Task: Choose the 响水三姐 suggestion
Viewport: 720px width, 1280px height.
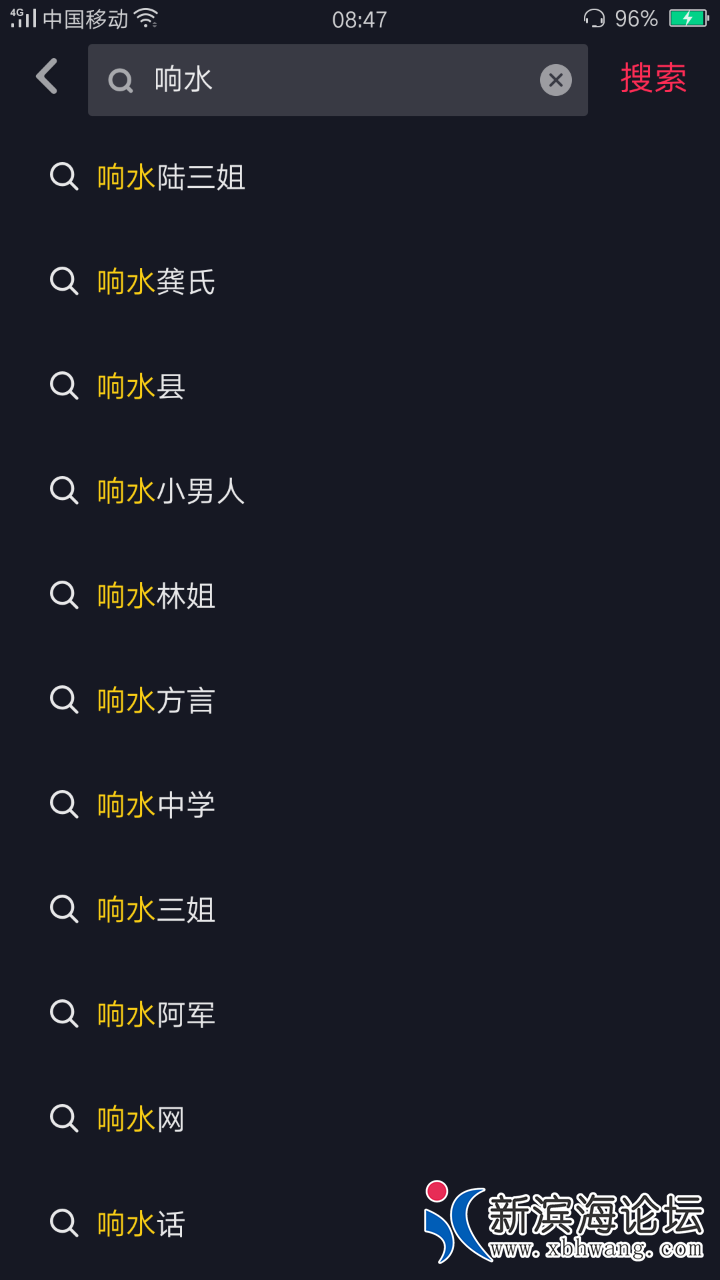Action: click(x=156, y=909)
